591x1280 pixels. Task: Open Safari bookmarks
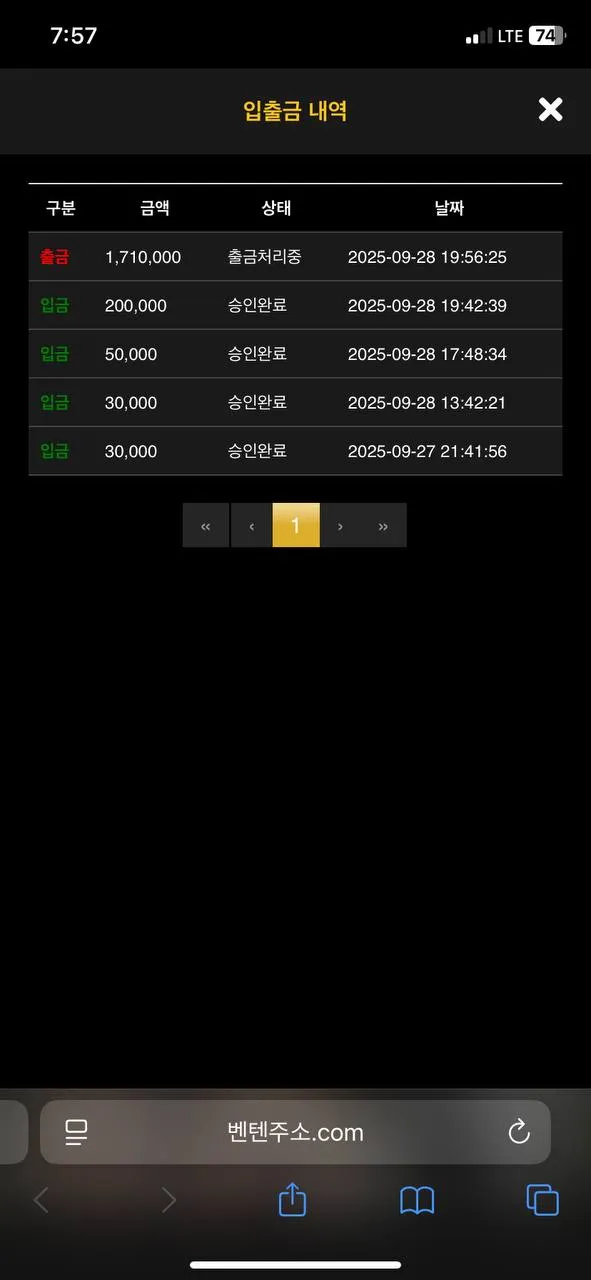417,1200
